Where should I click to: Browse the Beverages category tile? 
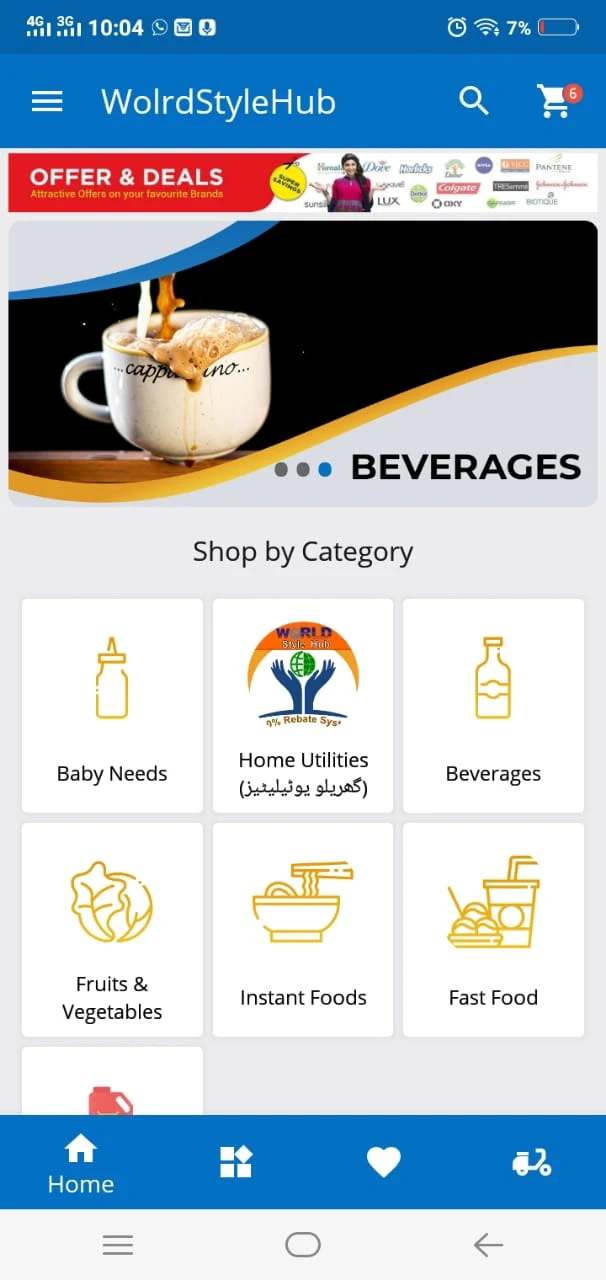(x=493, y=705)
